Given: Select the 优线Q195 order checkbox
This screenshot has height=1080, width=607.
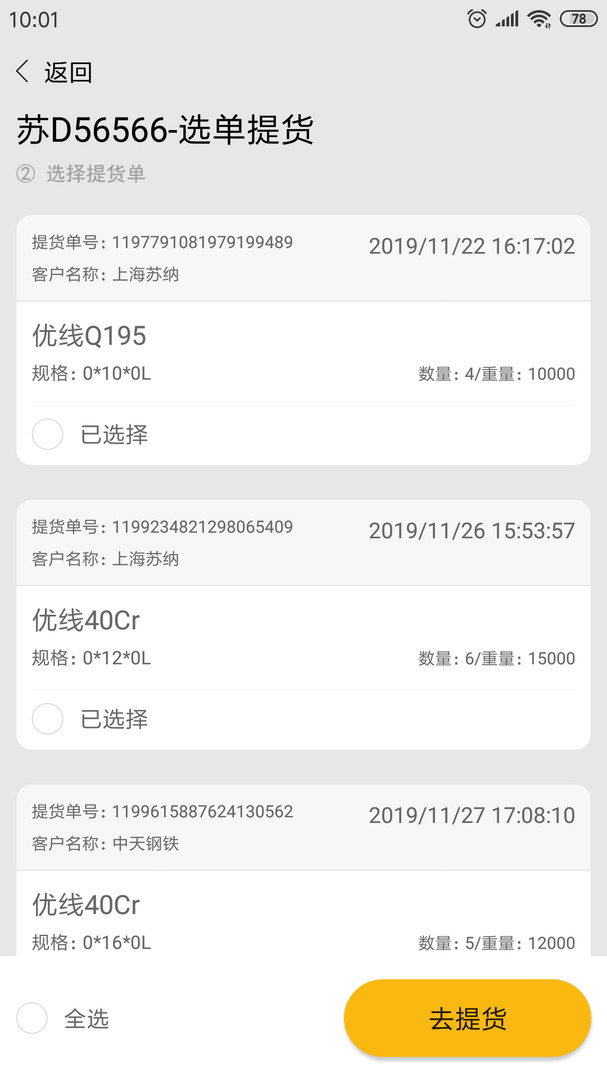Looking at the screenshot, I should click(x=48, y=435).
